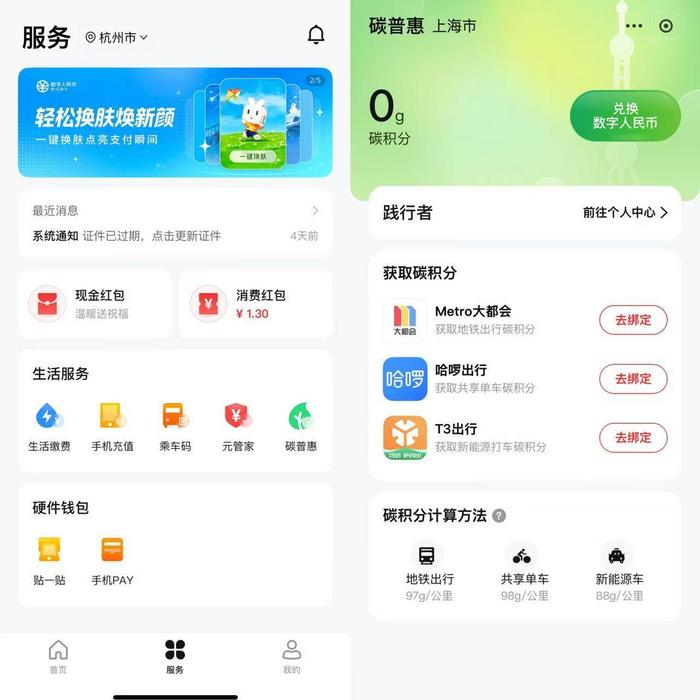Switch to the 我的 tab
The width and height of the screenshot is (700, 700).
tap(291, 657)
